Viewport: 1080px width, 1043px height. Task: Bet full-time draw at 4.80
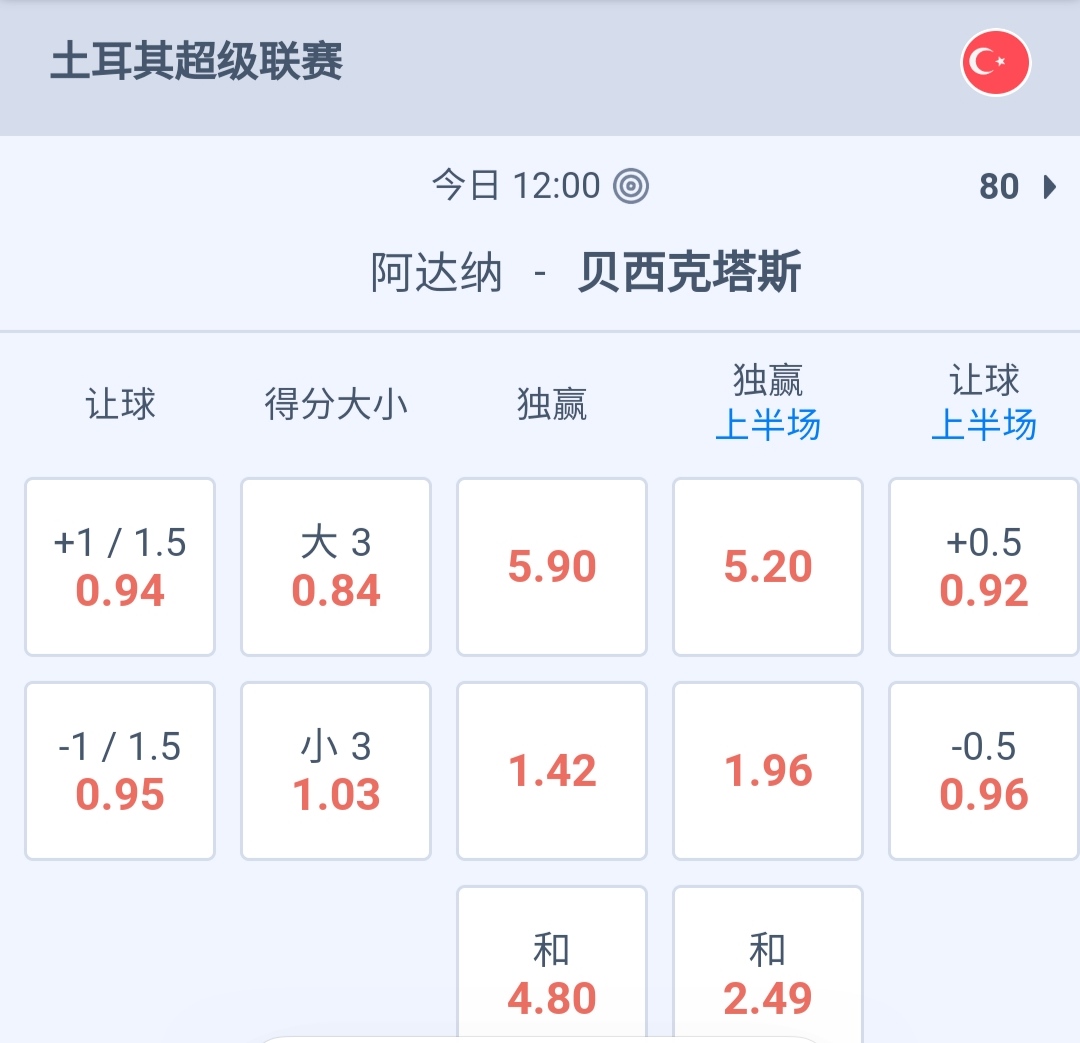point(552,972)
